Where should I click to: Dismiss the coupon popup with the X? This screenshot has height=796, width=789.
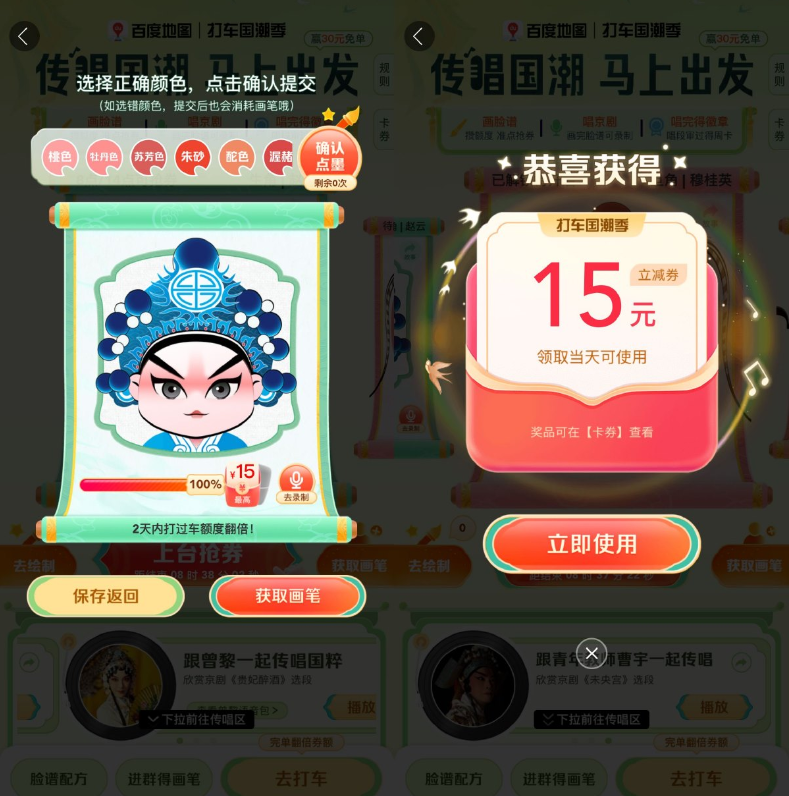tap(591, 653)
